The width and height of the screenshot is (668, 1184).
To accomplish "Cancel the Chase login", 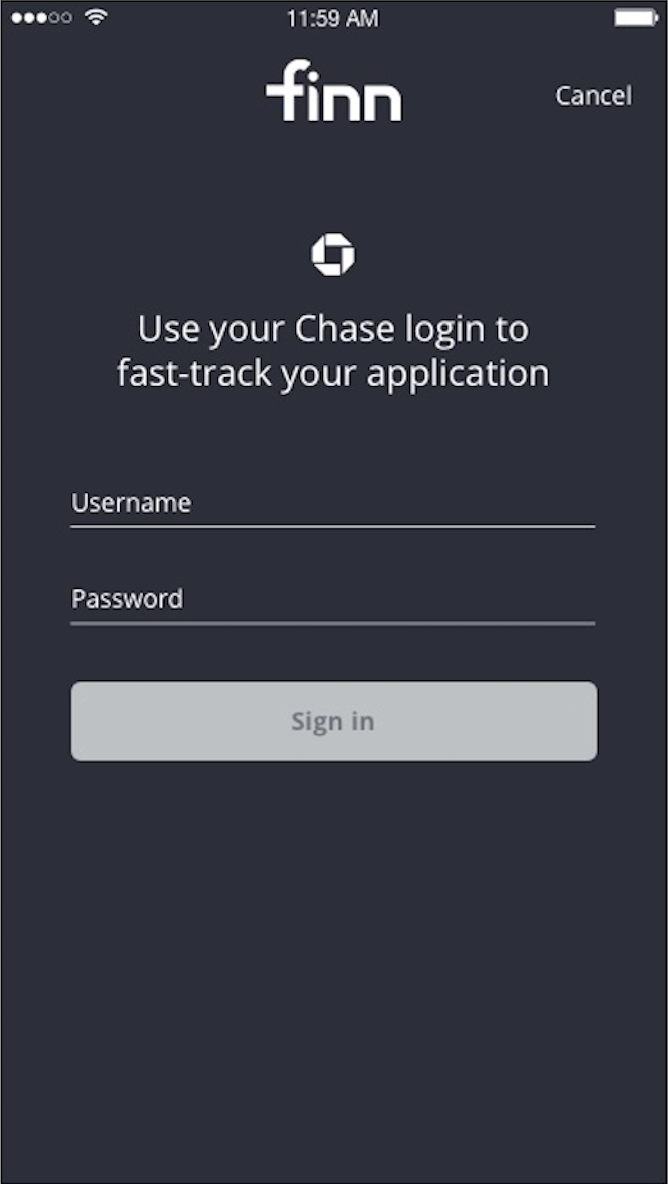I will tap(593, 96).
